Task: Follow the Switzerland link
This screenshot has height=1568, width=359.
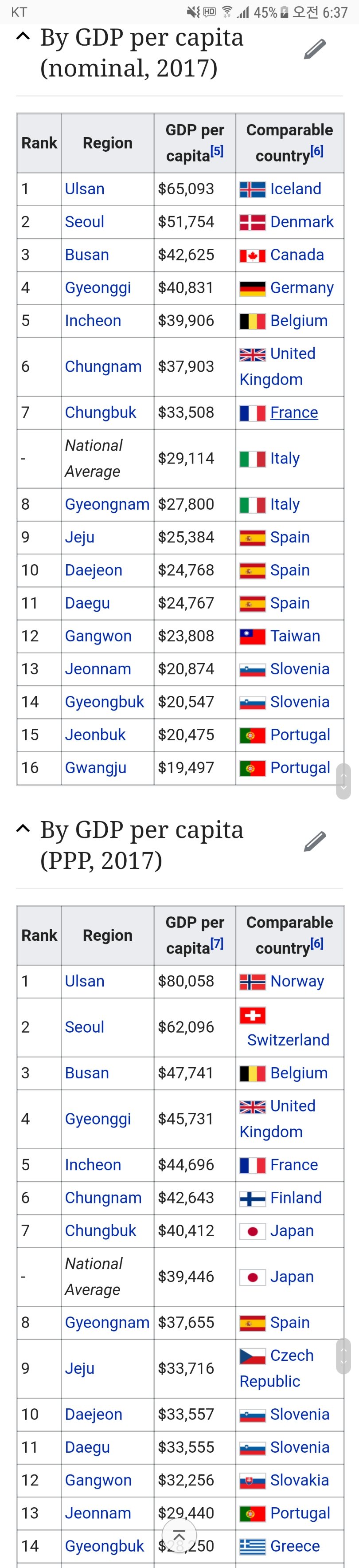Action: tap(288, 1040)
